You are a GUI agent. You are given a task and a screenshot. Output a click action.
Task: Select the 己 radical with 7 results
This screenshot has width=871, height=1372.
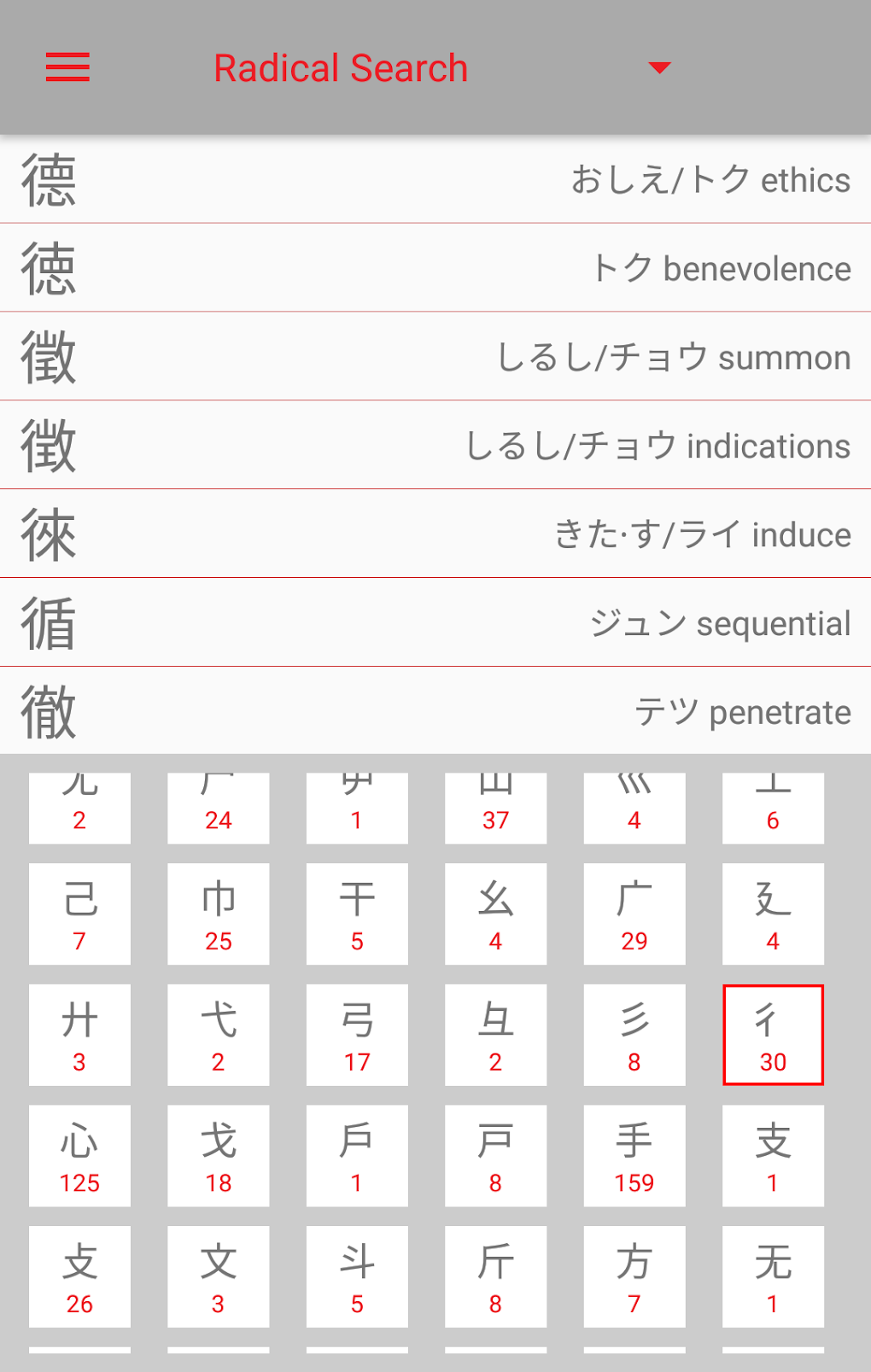point(79,914)
